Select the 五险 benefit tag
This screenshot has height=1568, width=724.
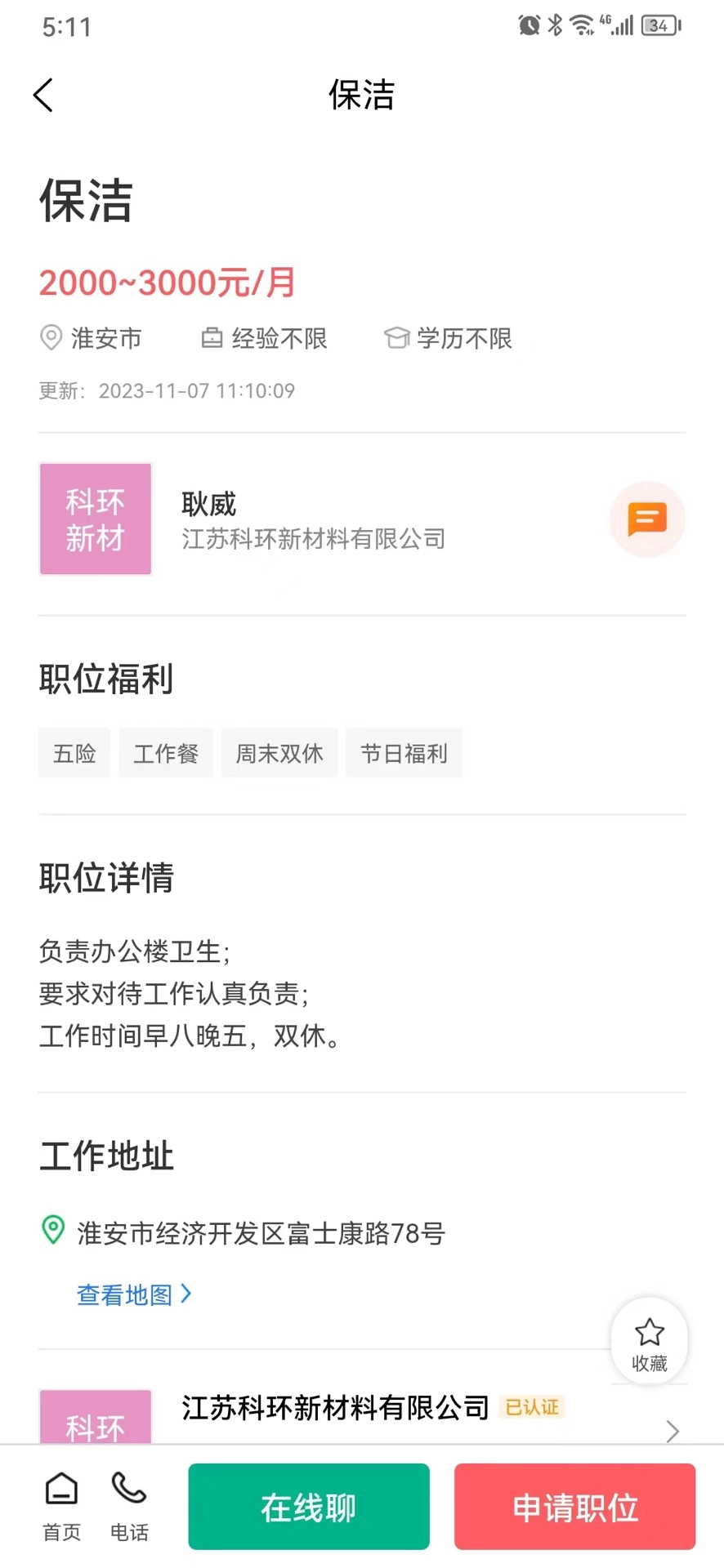[x=74, y=753]
